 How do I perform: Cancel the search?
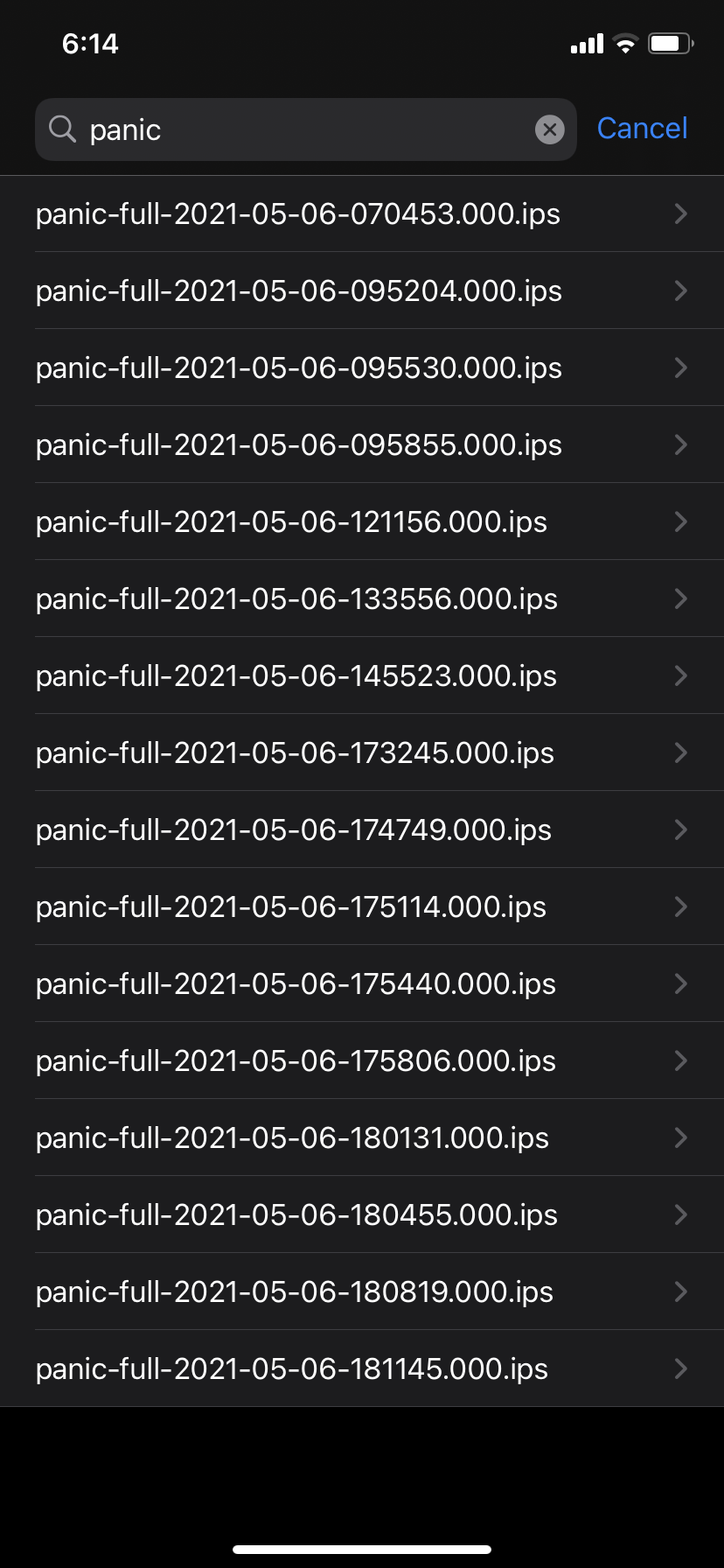click(642, 129)
